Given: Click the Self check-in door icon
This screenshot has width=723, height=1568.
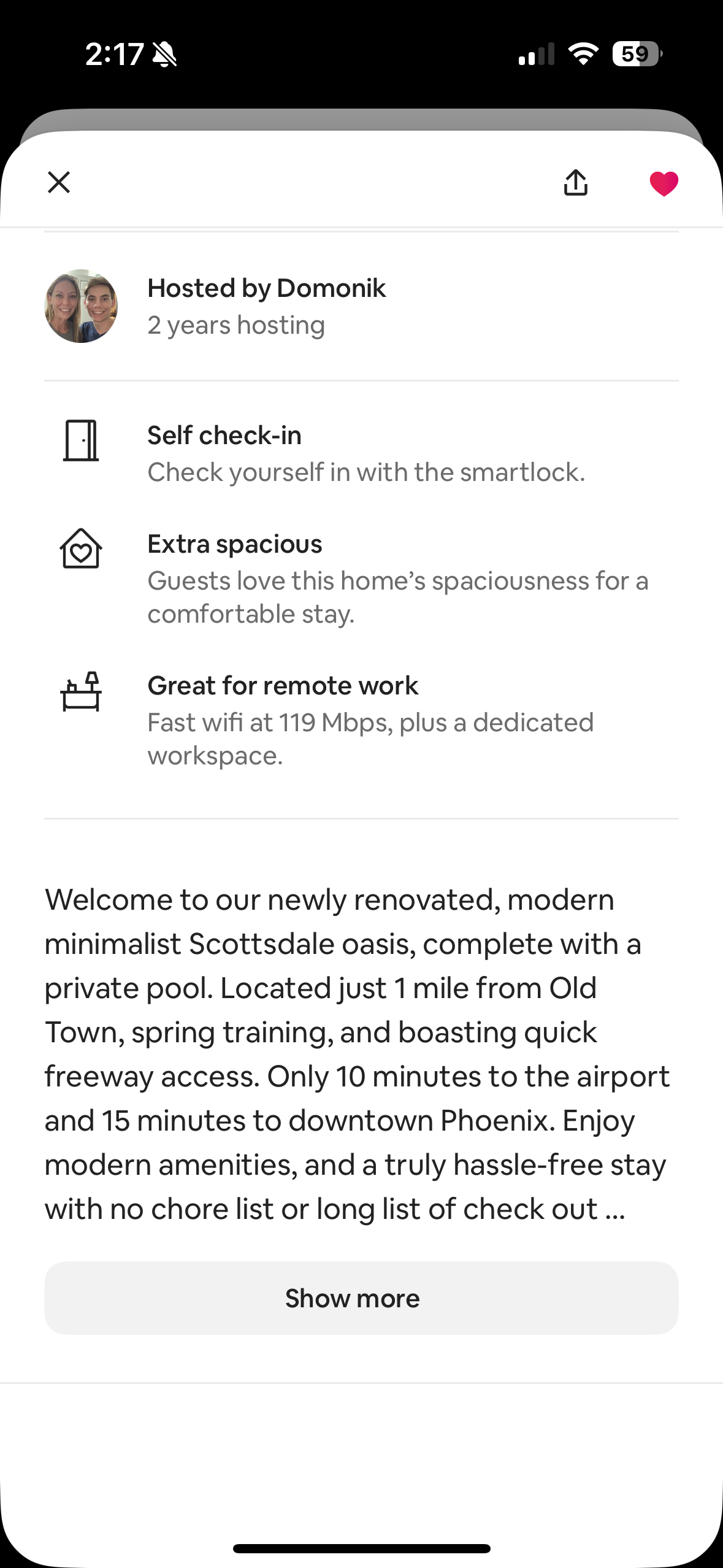Looking at the screenshot, I should coord(80,440).
